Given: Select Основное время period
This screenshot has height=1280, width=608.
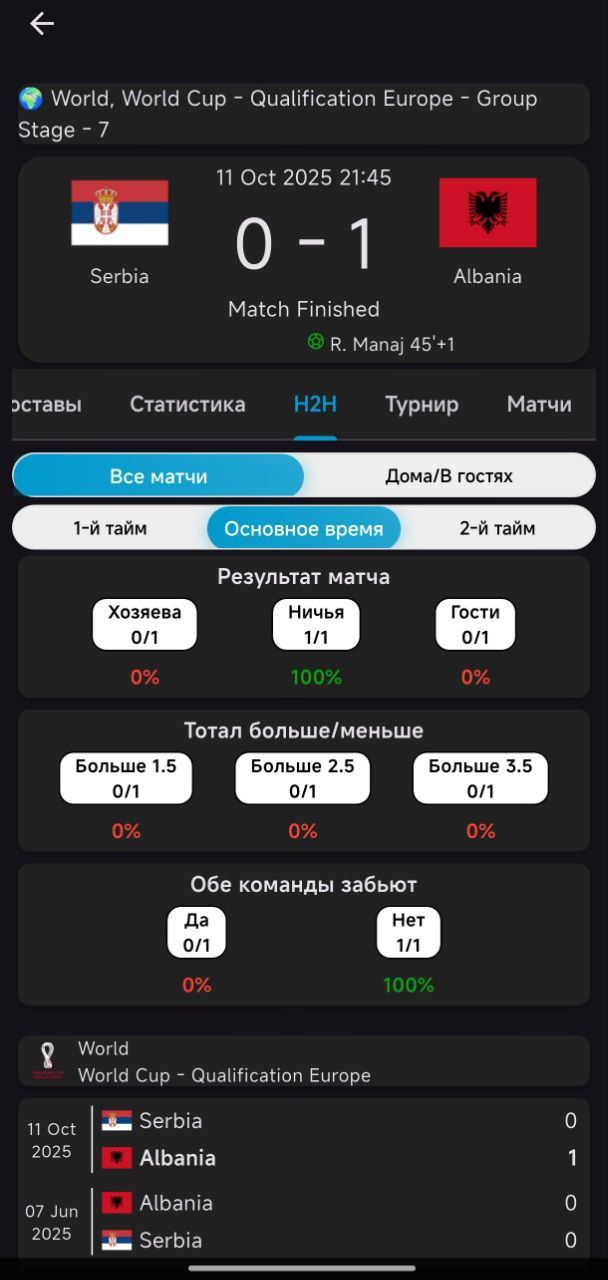Looking at the screenshot, I should tap(303, 528).
